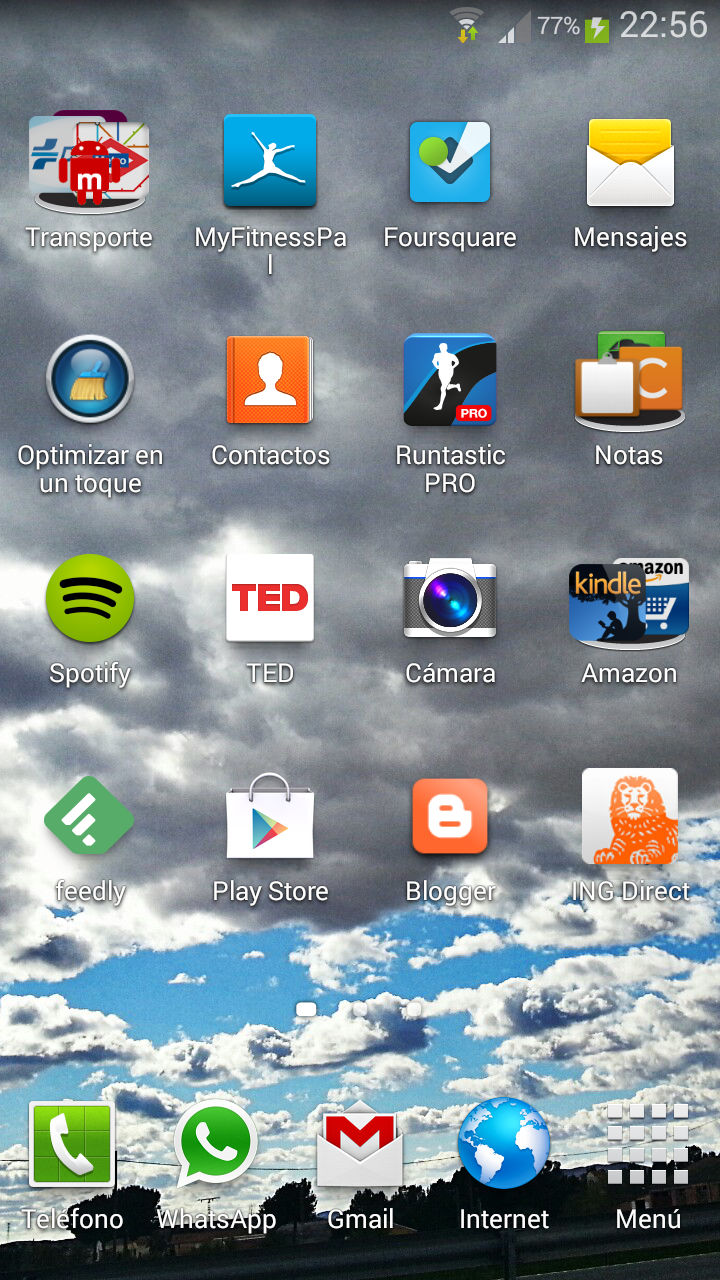Open the TED app
Image resolution: width=720 pixels, height=1280 pixels.
270,598
